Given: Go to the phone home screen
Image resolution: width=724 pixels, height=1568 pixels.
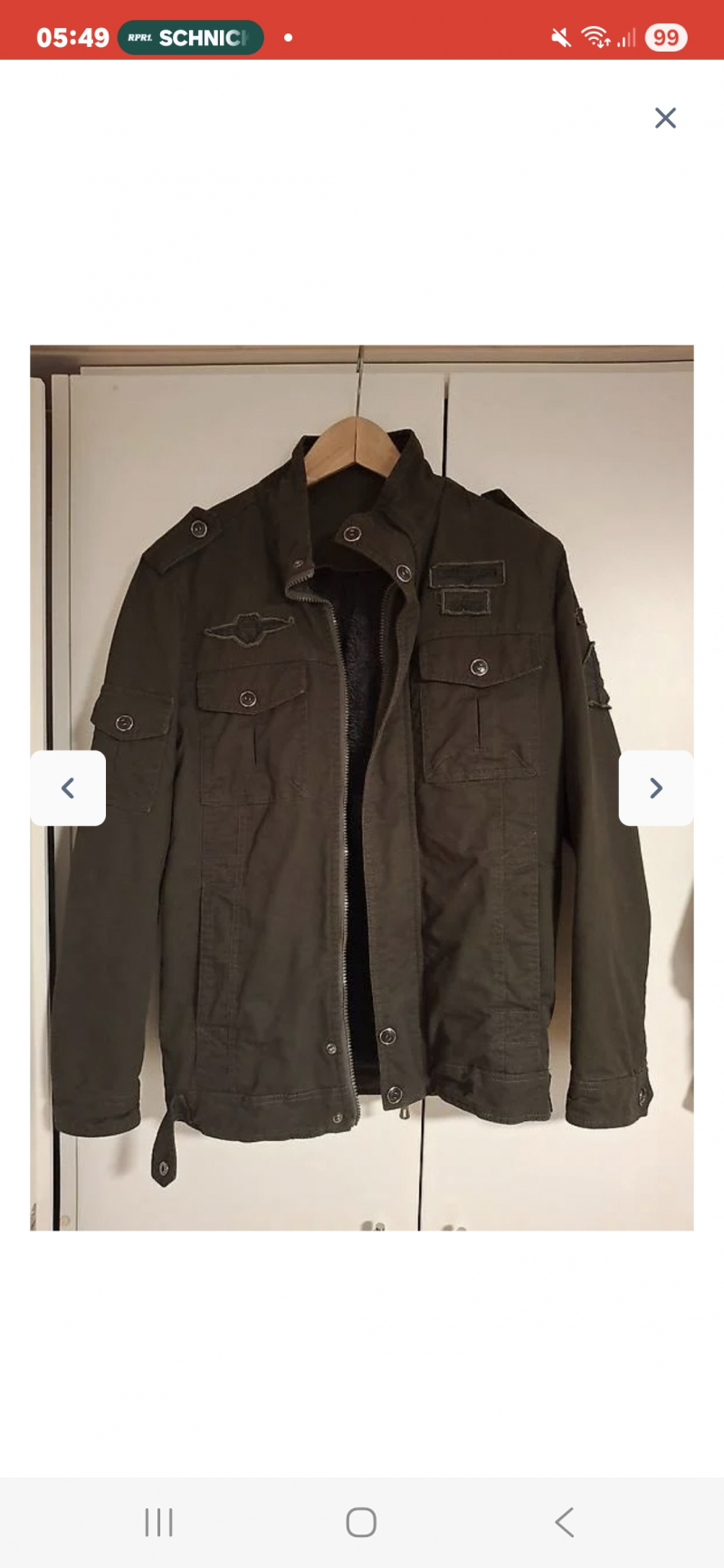Looking at the screenshot, I should pyautogui.click(x=361, y=1522).
